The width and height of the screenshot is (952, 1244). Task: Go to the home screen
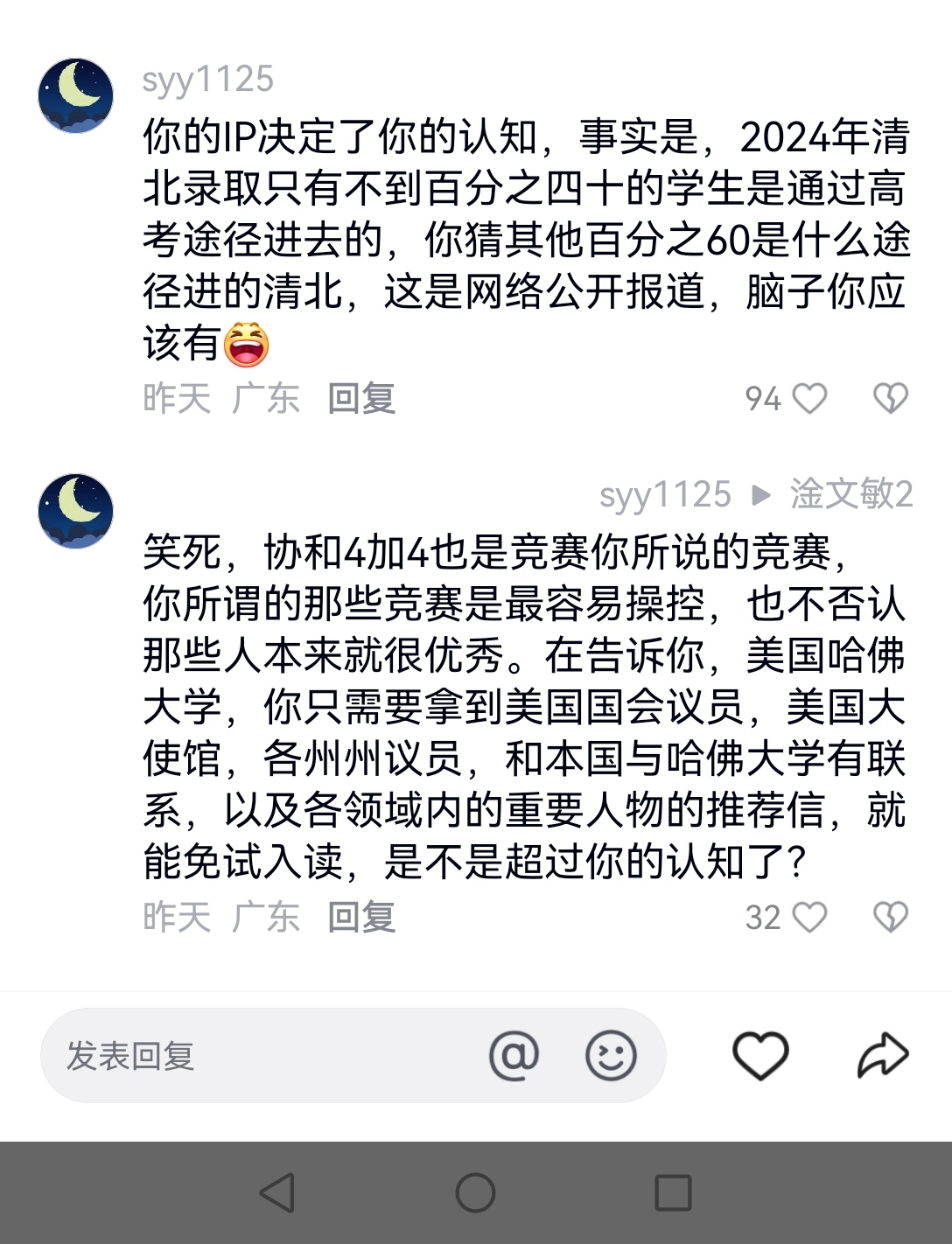pyautogui.click(x=475, y=1192)
